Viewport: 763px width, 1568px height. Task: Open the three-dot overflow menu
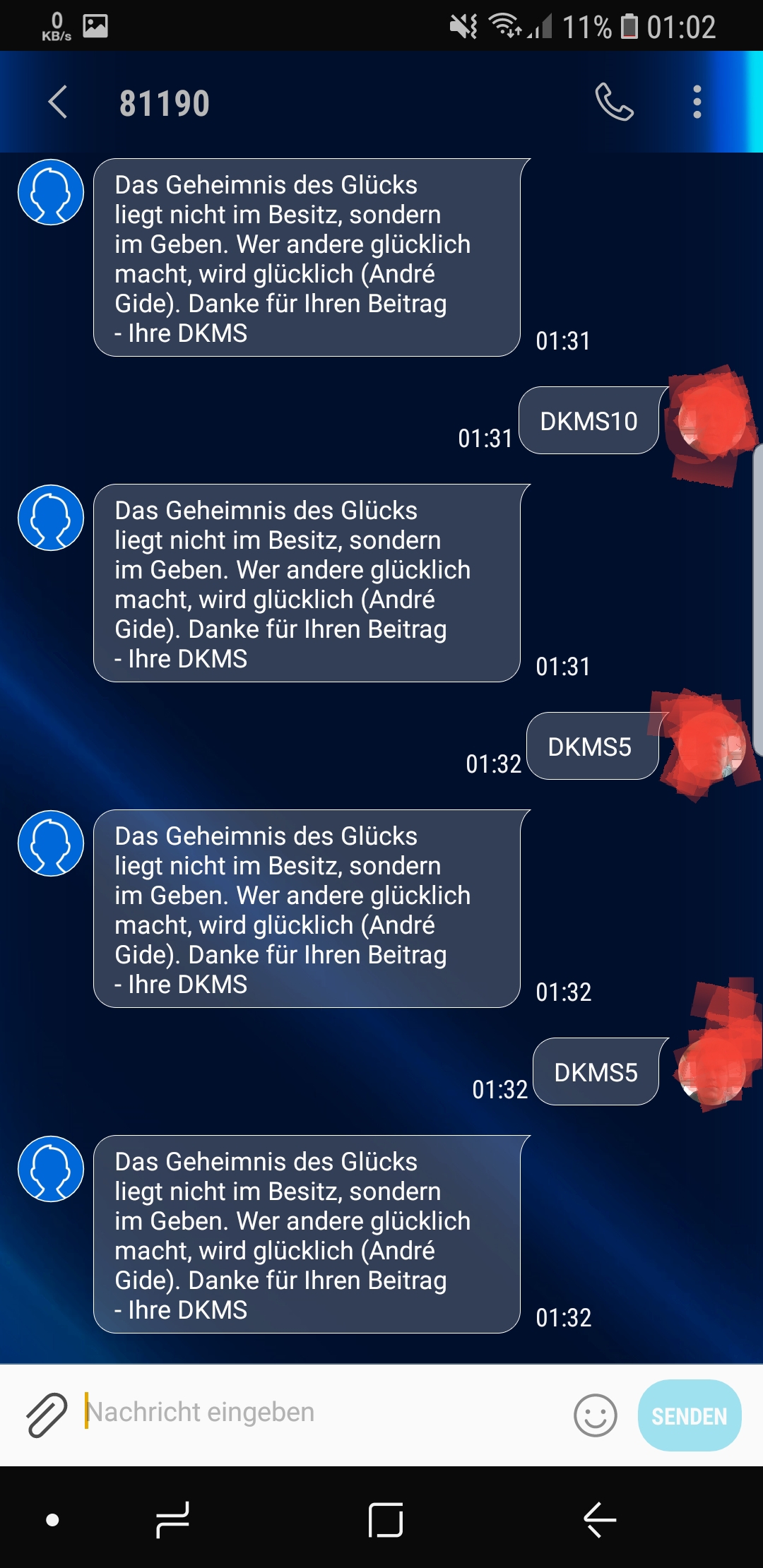point(697,102)
